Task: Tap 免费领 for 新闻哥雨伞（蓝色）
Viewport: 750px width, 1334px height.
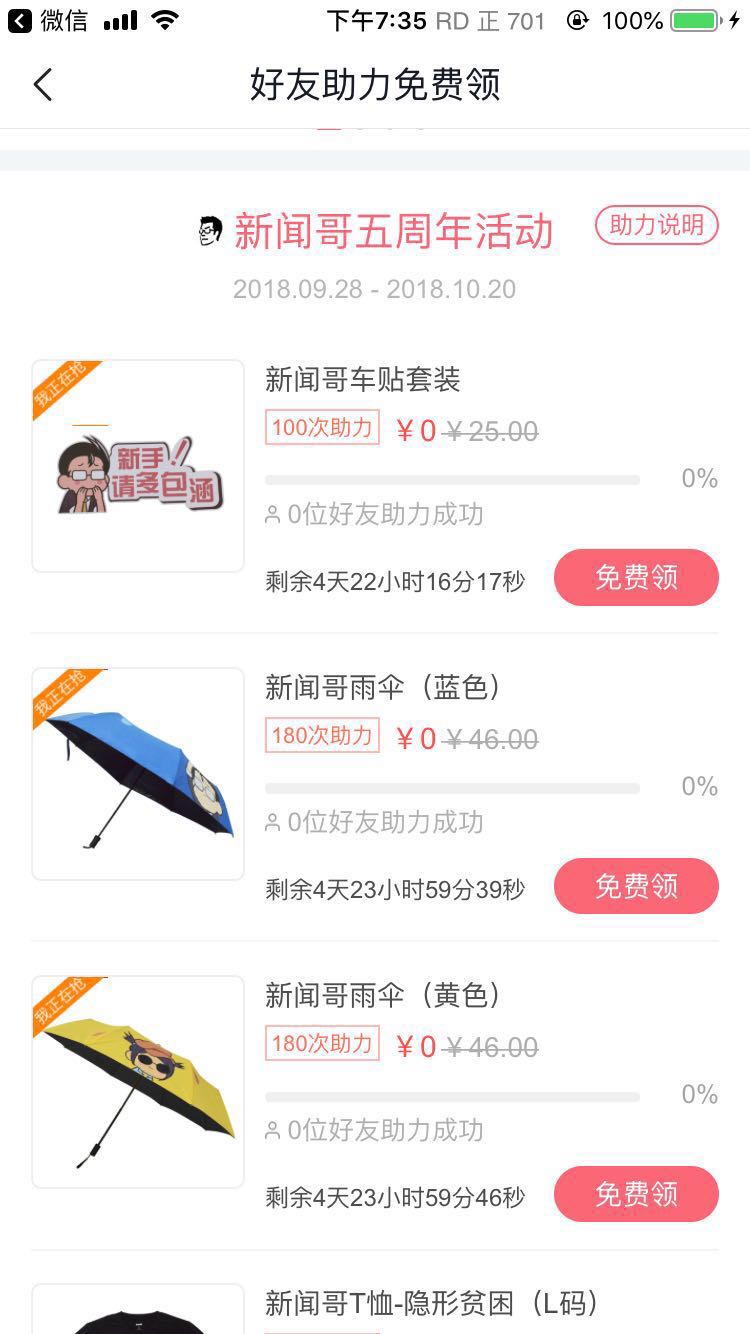Action: click(636, 886)
